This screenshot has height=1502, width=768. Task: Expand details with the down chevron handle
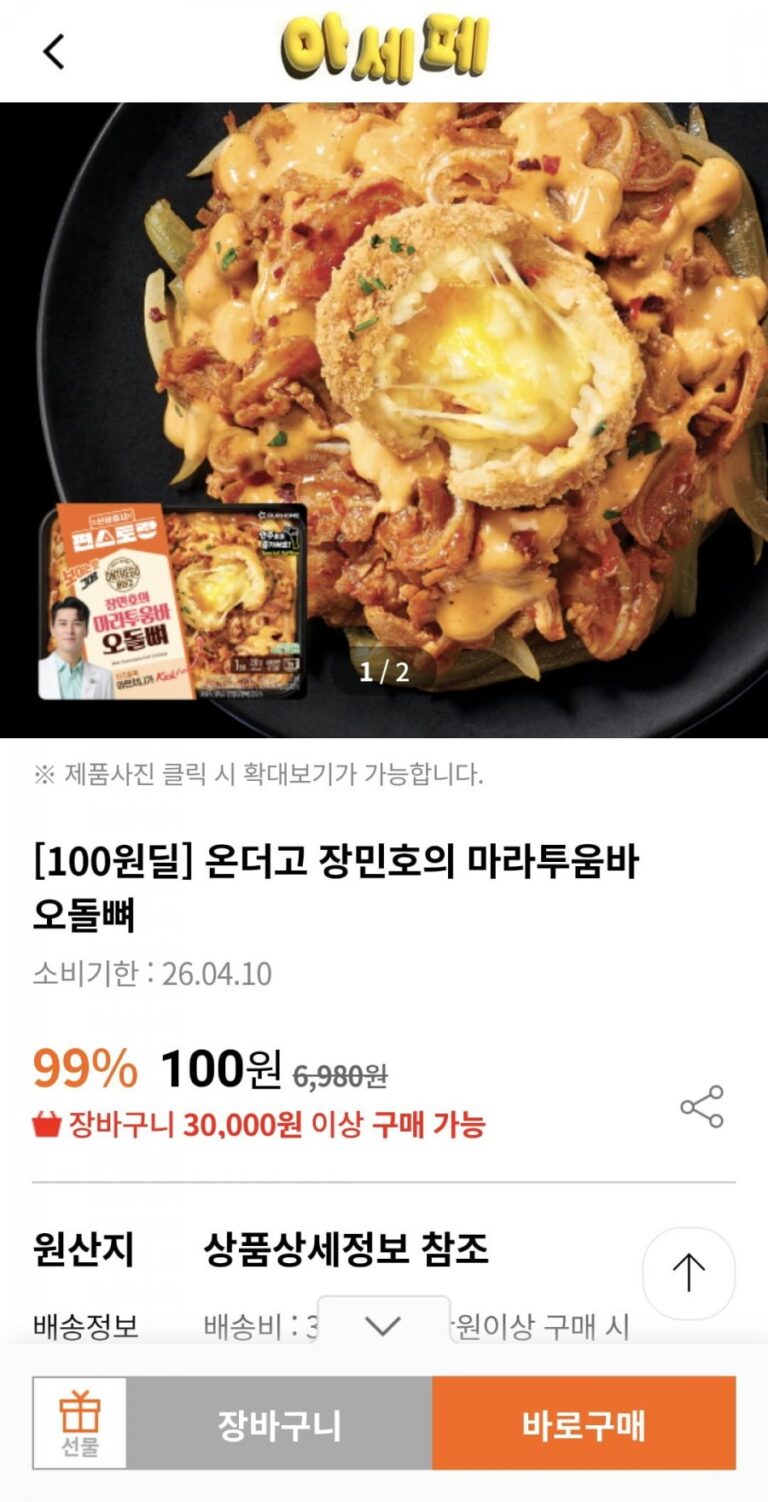pyautogui.click(x=383, y=1325)
